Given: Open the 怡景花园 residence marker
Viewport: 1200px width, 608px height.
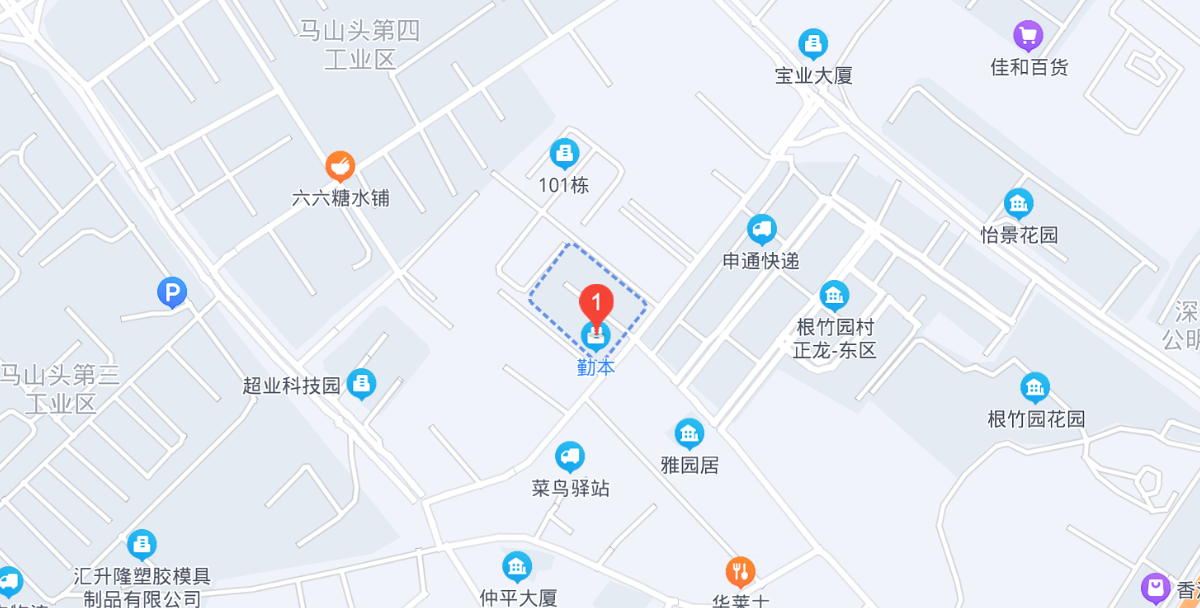Looking at the screenshot, I should pyautogui.click(x=1019, y=205).
